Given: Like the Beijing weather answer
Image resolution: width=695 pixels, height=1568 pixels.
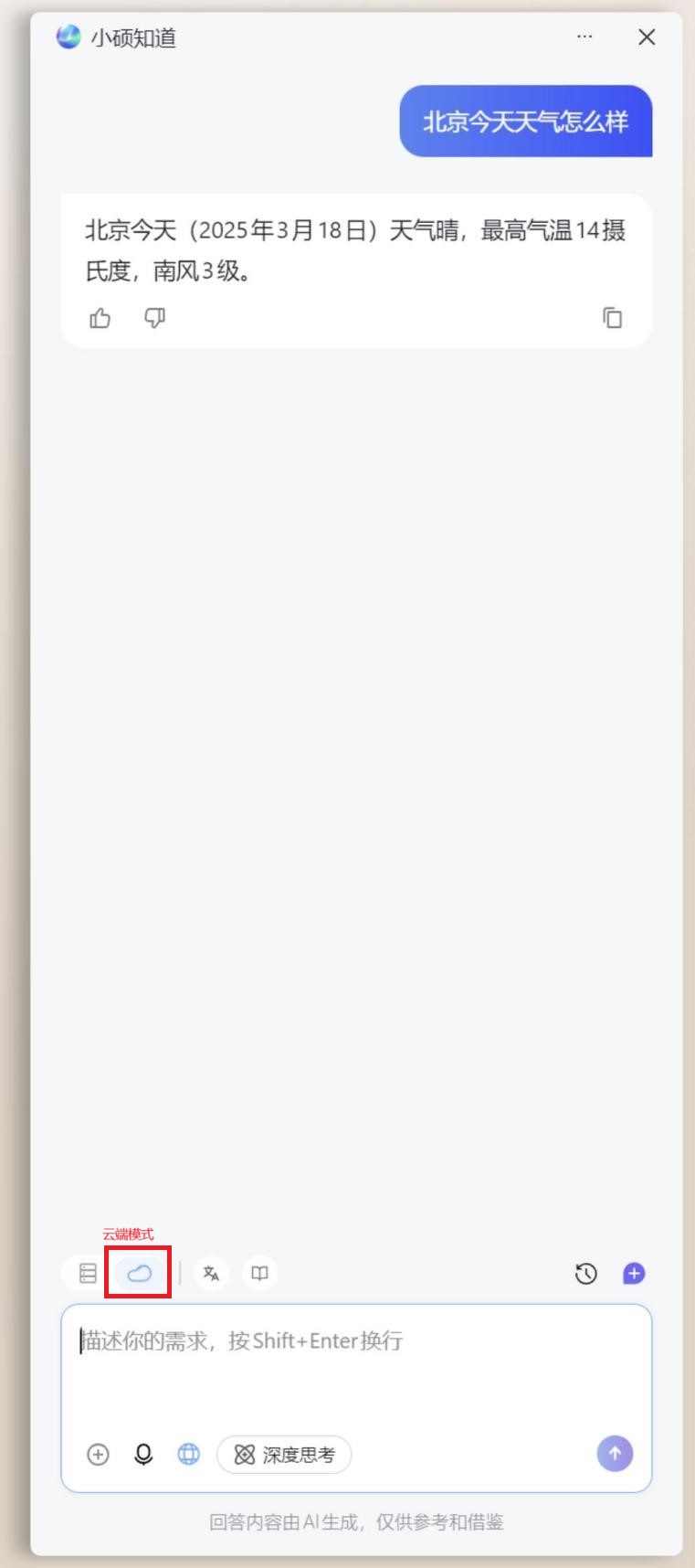Looking at the screenshot, I should (x=100, y=318).
